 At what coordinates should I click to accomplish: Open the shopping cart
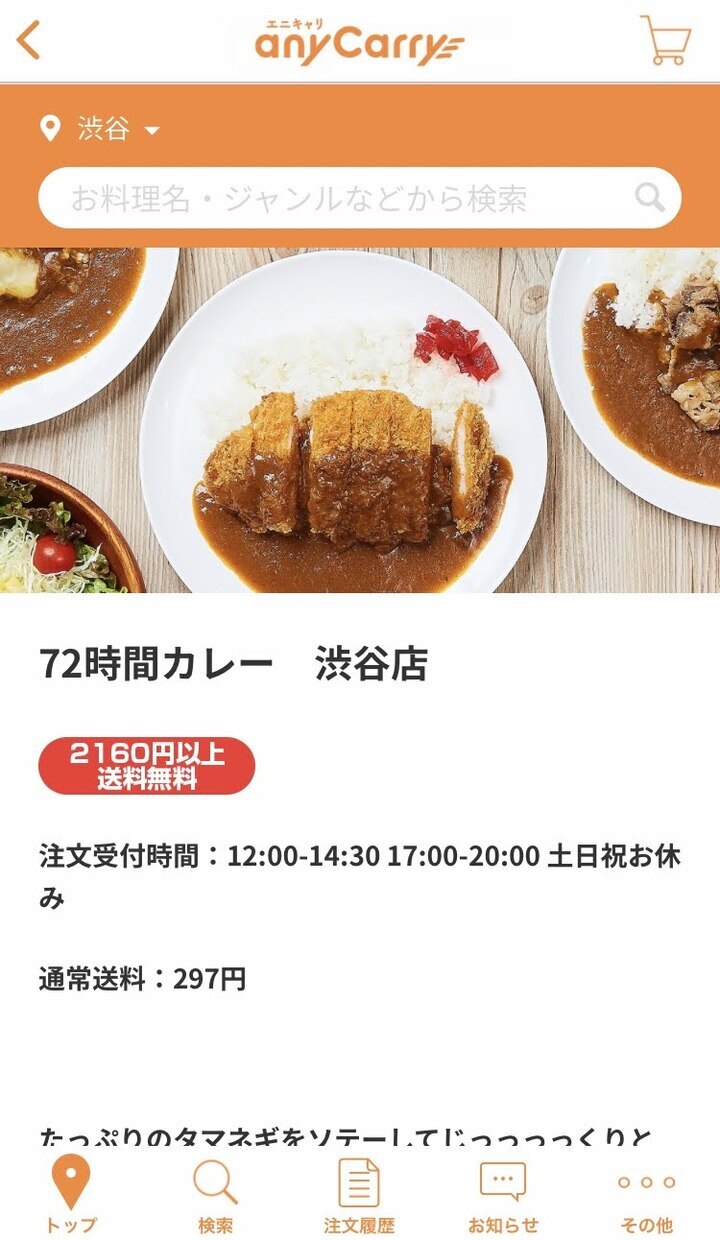665,41
